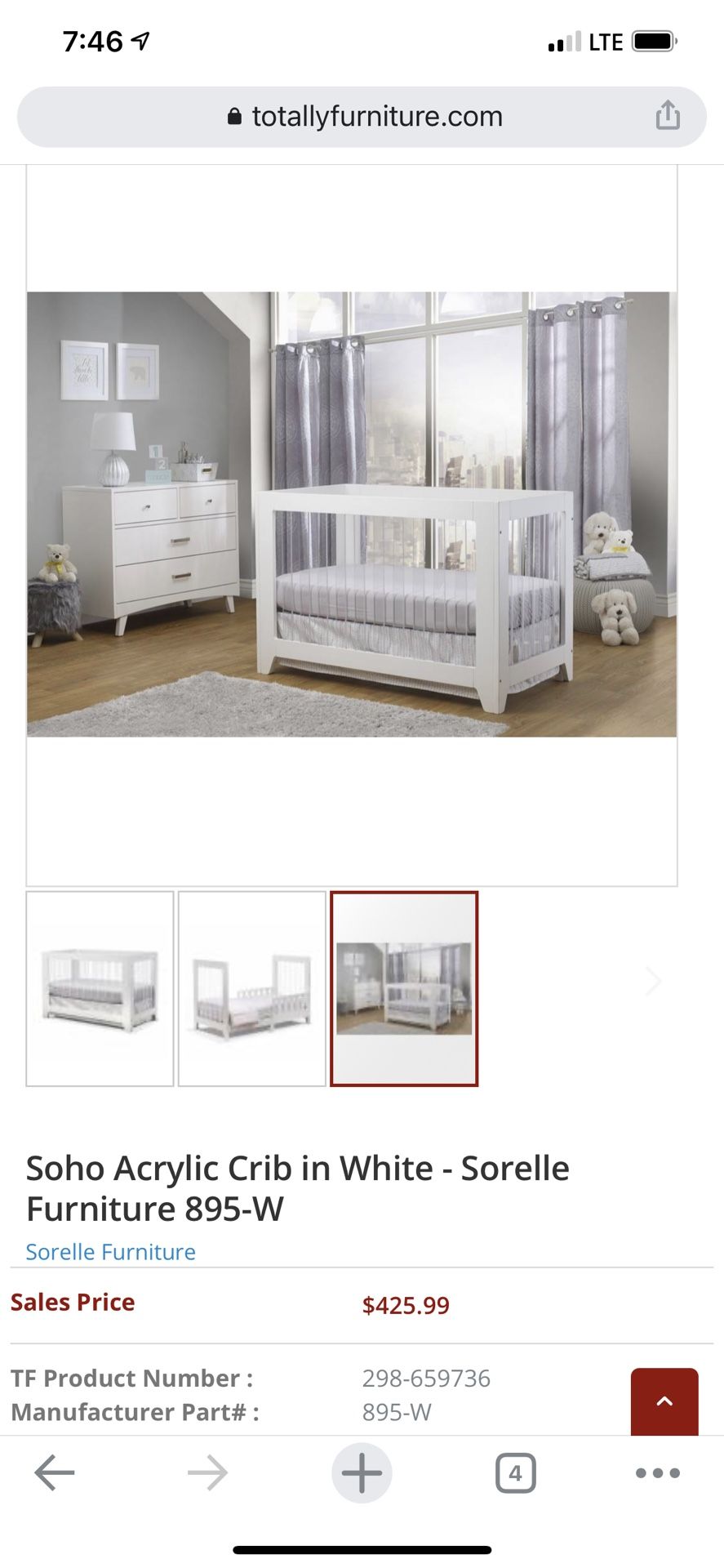Select the first crib thumbnail
724x1568 pixels.
[100, 988]
